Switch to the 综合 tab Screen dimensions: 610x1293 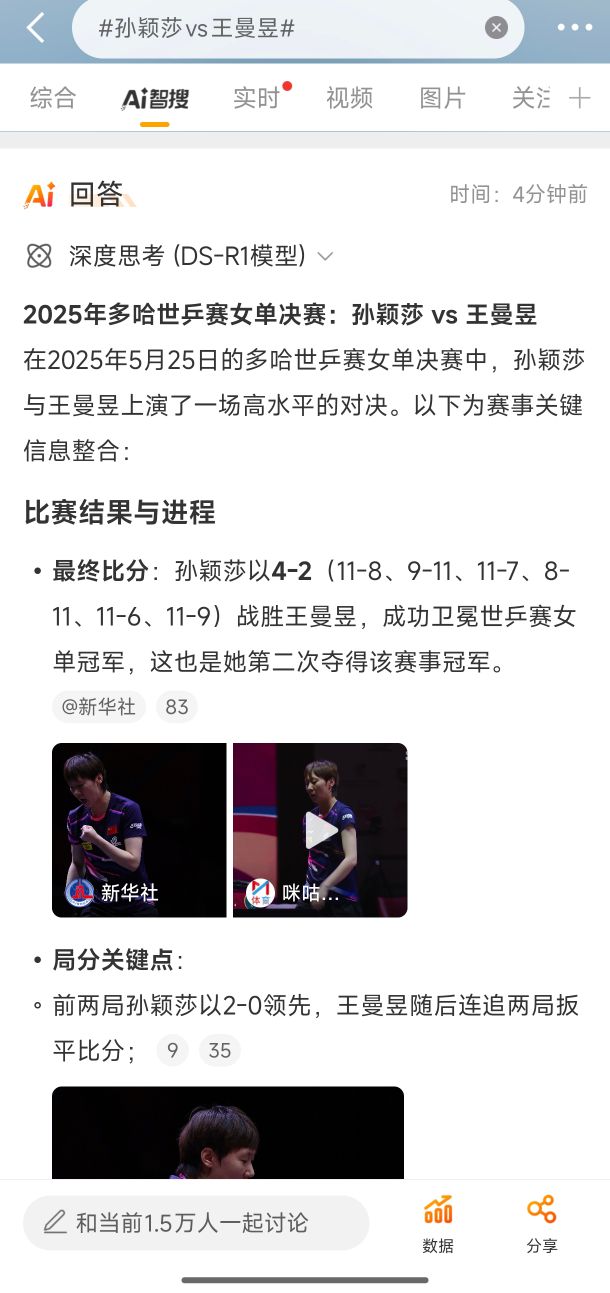click(53, 97)
